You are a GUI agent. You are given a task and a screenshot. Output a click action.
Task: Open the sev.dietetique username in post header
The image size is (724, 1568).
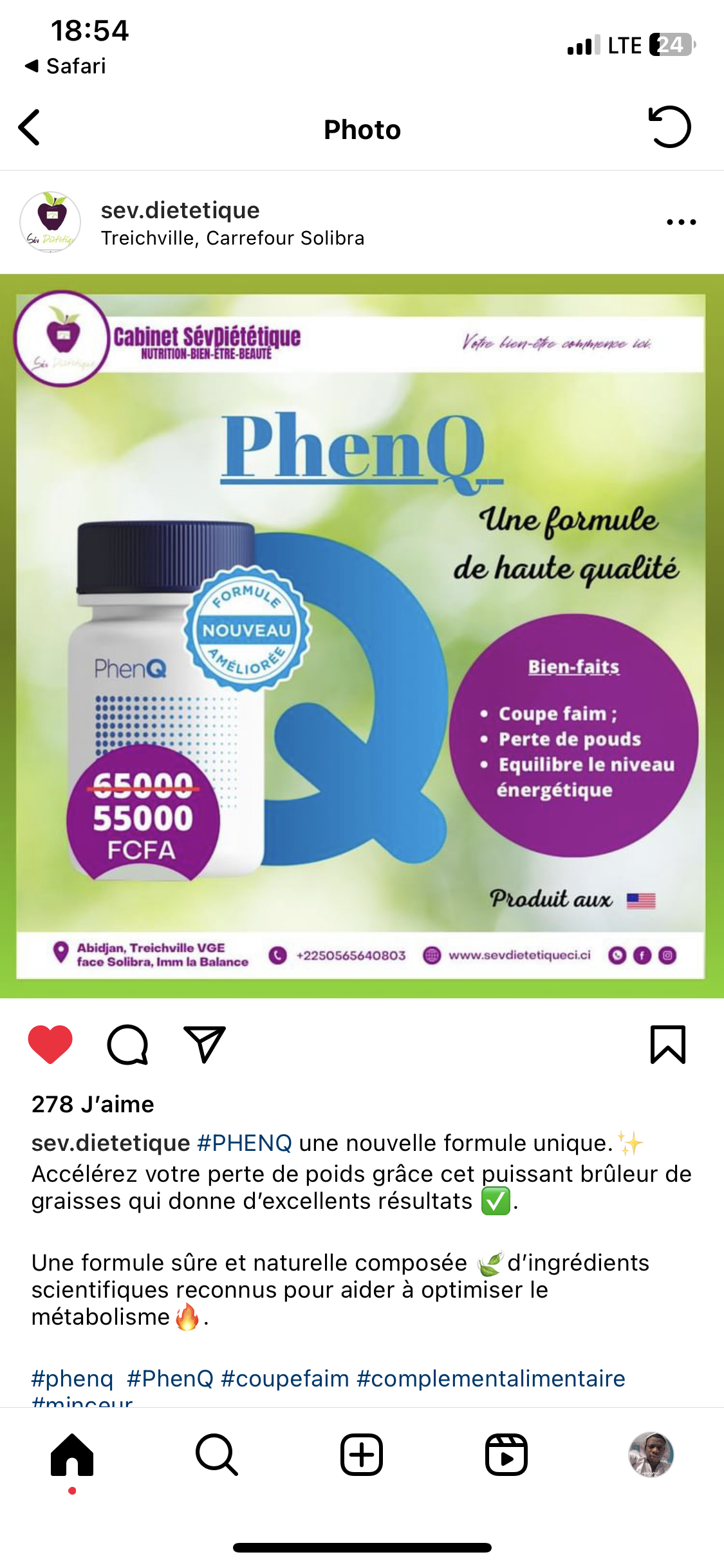coord(180,210)
